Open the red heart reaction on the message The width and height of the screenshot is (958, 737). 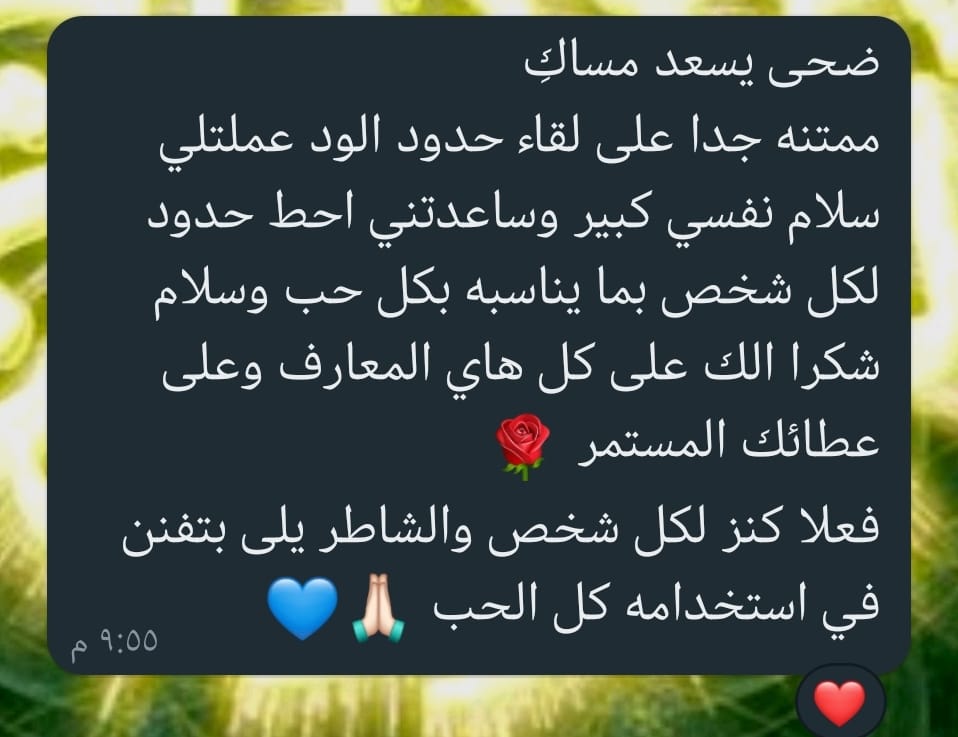pyautogui.click(x=840, y=703)
